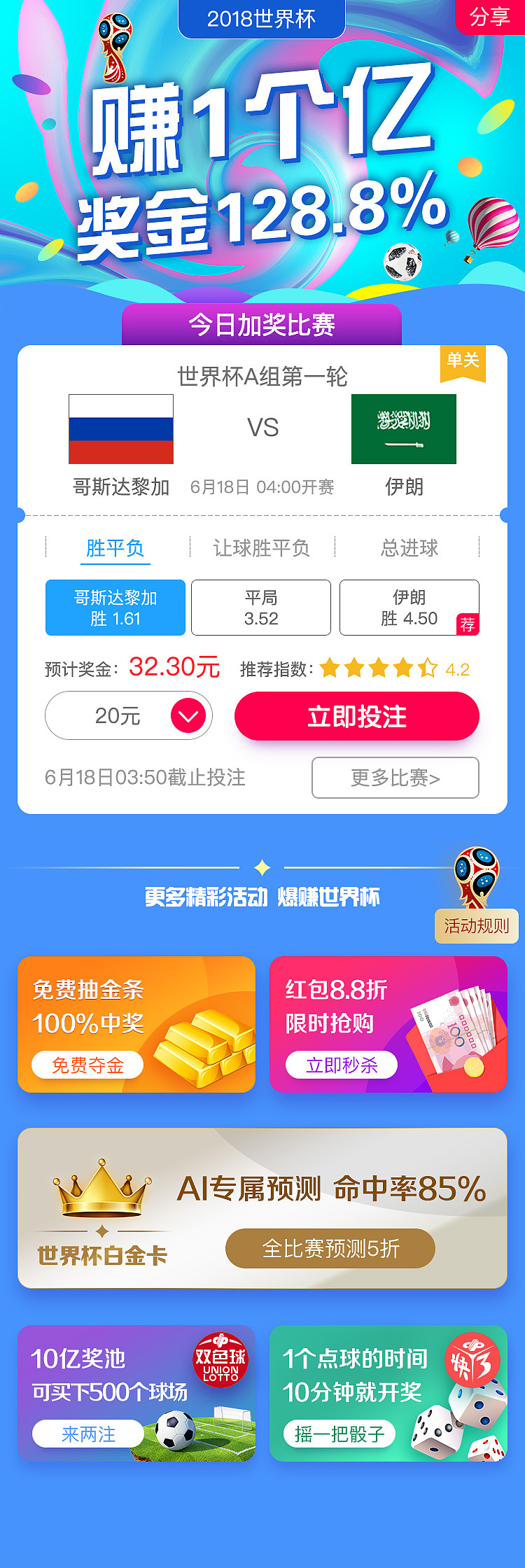Select 哥斯达黎加 胜 1.61 betting option
The height and width of the screenshot is (1568, 525).
(115, 608)
